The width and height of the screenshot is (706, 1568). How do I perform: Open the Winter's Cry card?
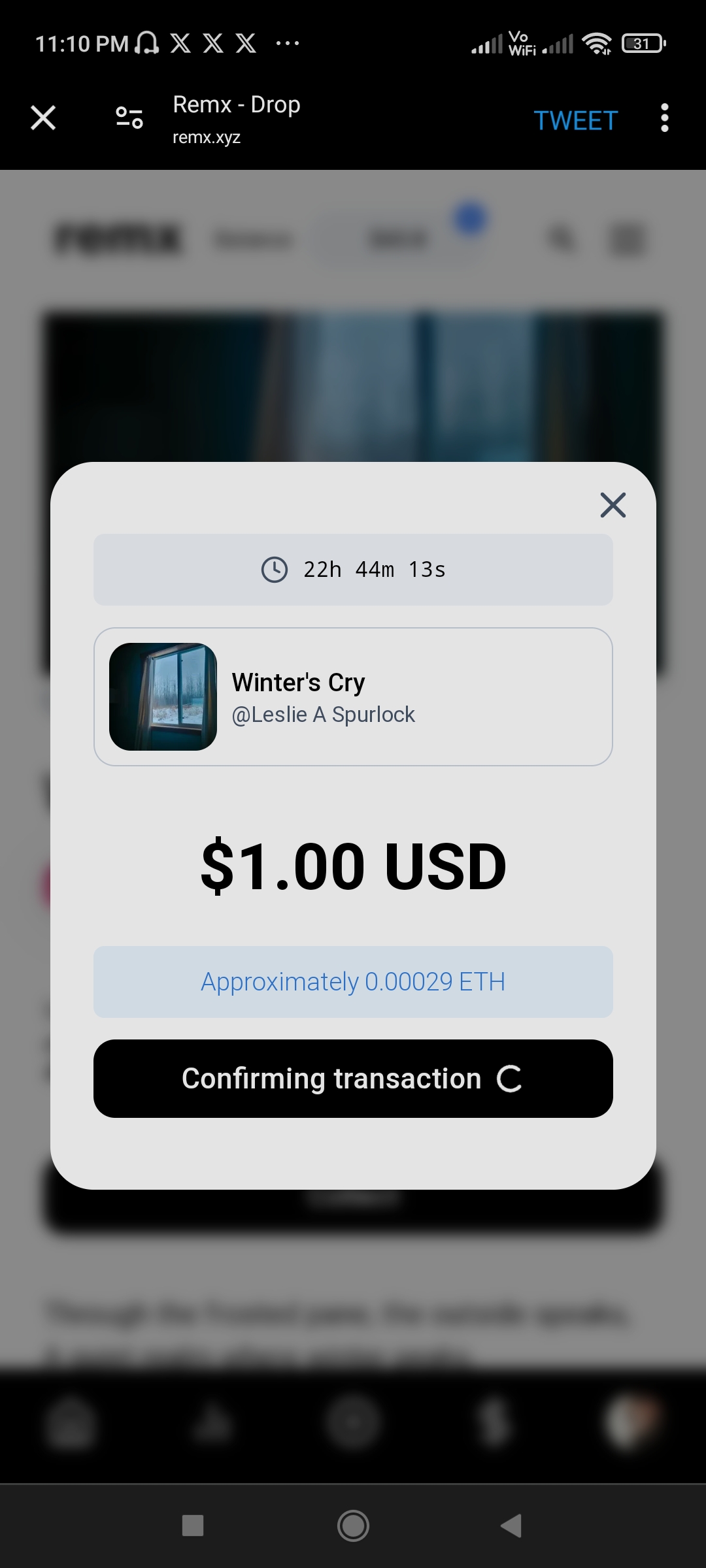tap(353, 696)
